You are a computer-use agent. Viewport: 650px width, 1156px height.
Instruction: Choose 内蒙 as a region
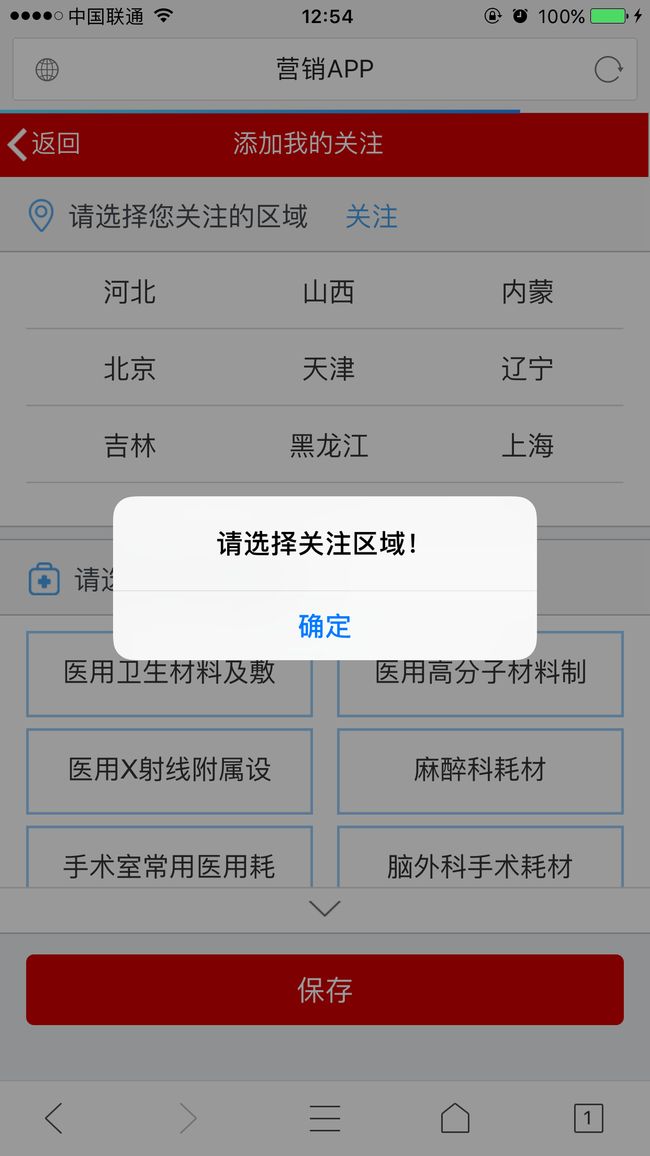point(528,292)
